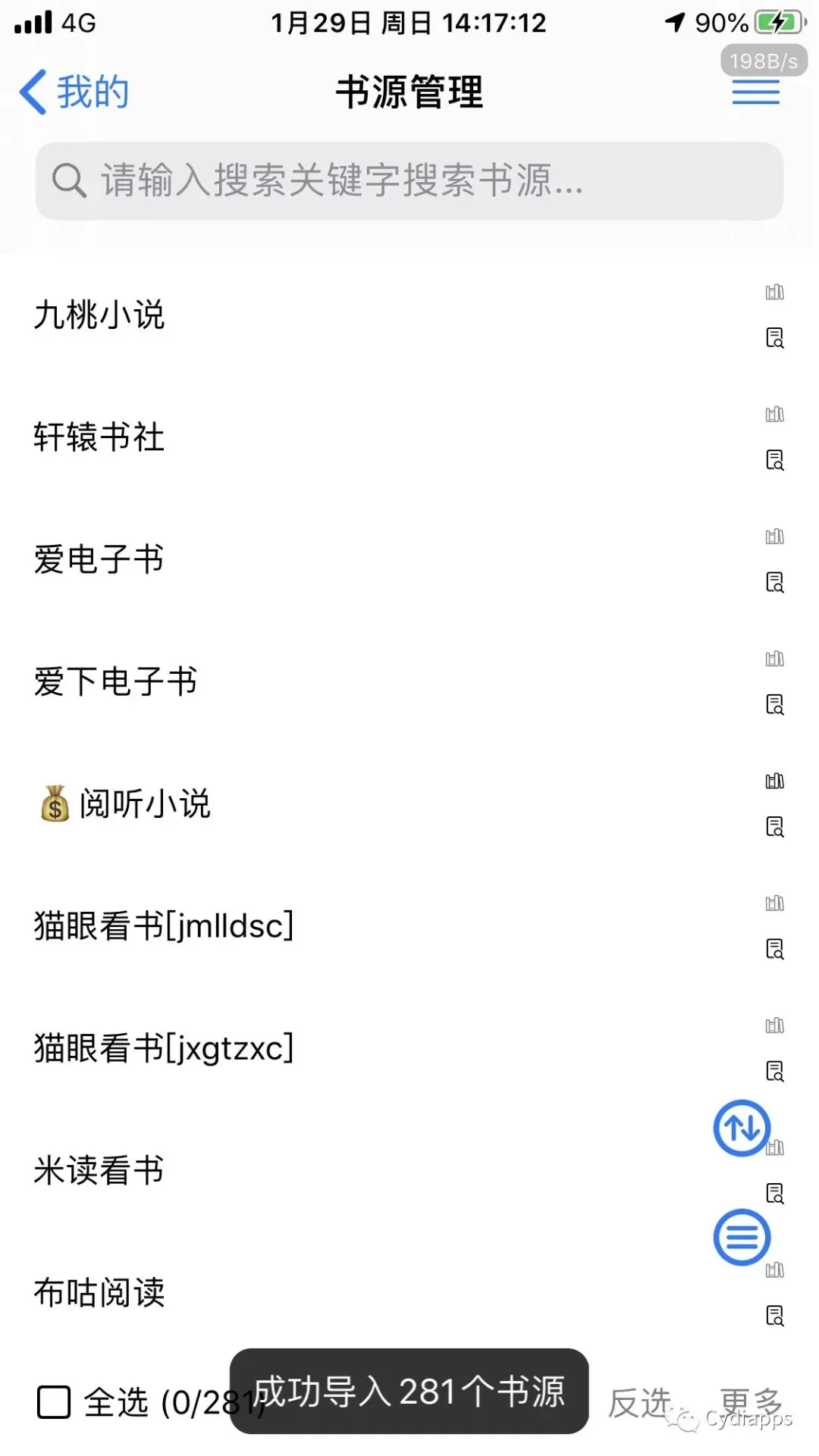Open the 阅听小说 source
The image size is (819, 1456).
pos(144,803)
